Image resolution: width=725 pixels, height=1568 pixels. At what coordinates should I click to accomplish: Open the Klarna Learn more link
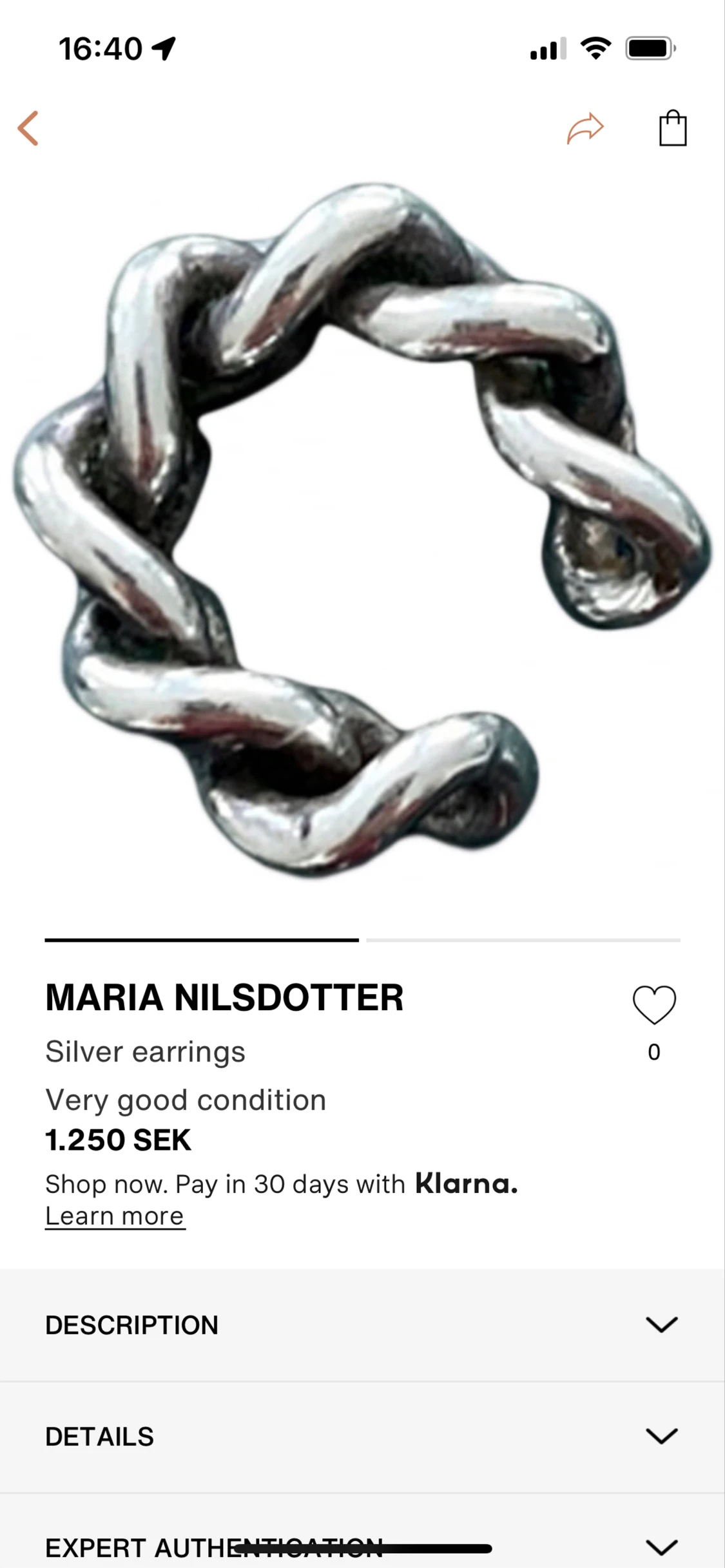tap(114, 1216)
